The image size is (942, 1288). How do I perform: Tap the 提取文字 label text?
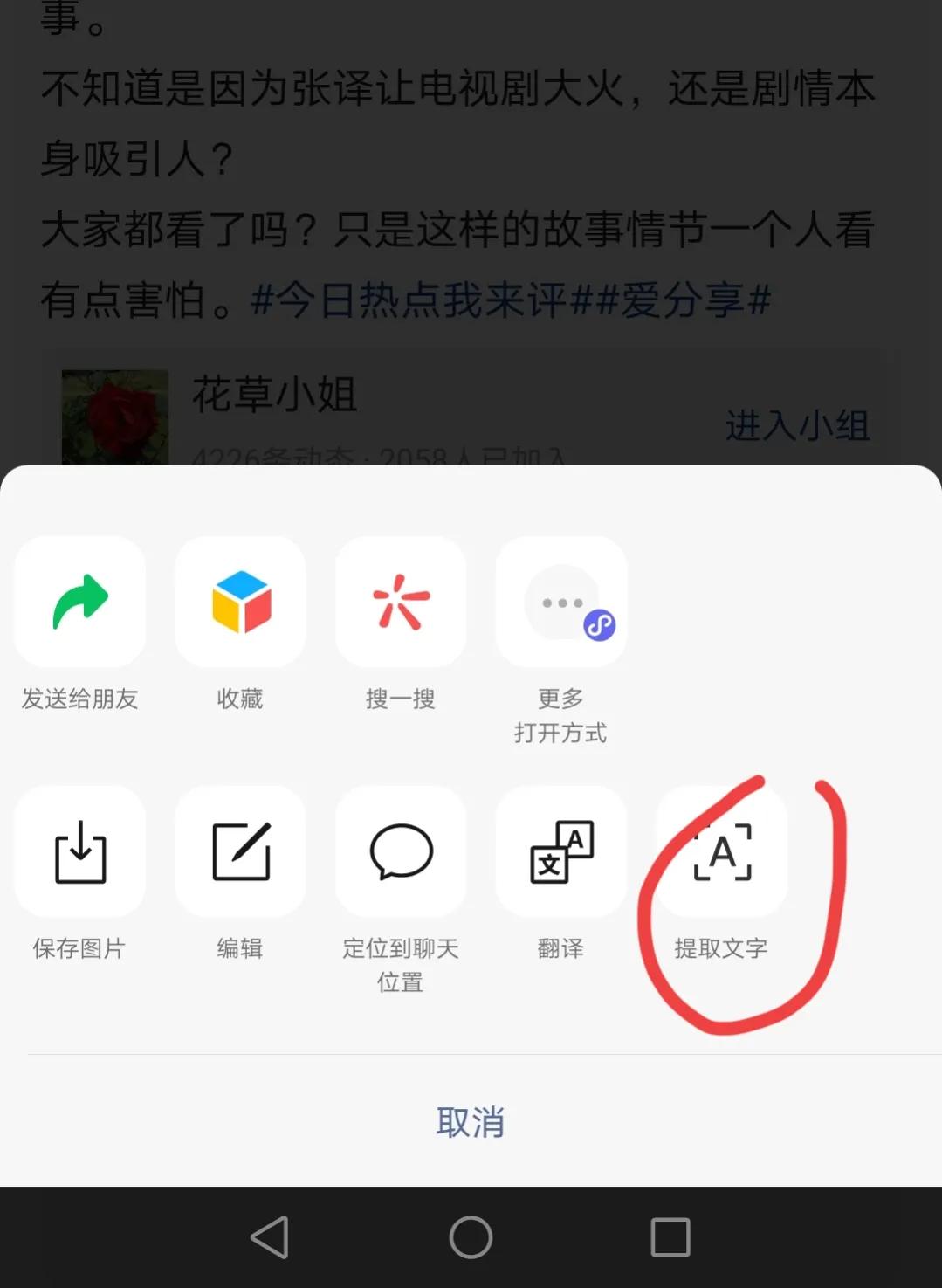point(720,948)
